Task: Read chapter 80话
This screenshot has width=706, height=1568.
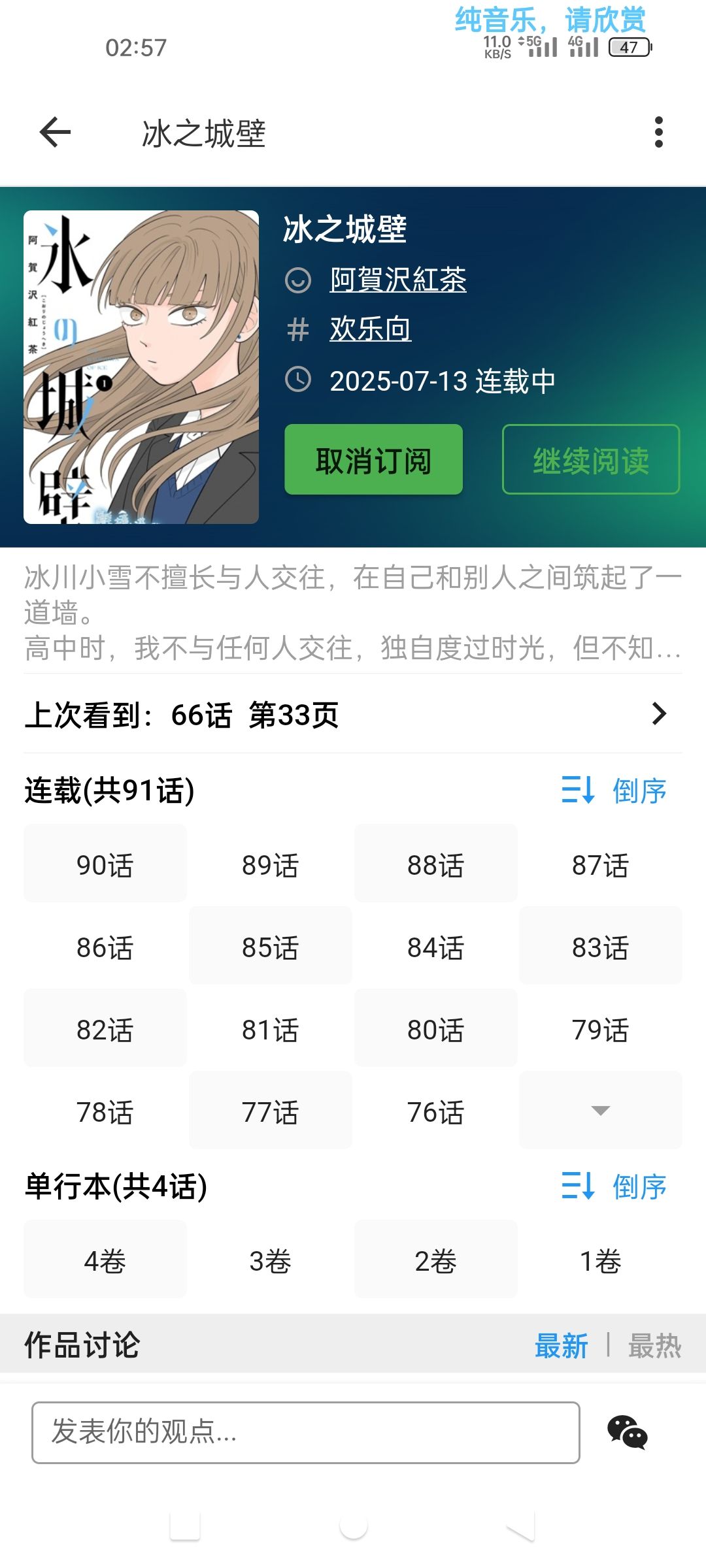Action: point(435,1029)
